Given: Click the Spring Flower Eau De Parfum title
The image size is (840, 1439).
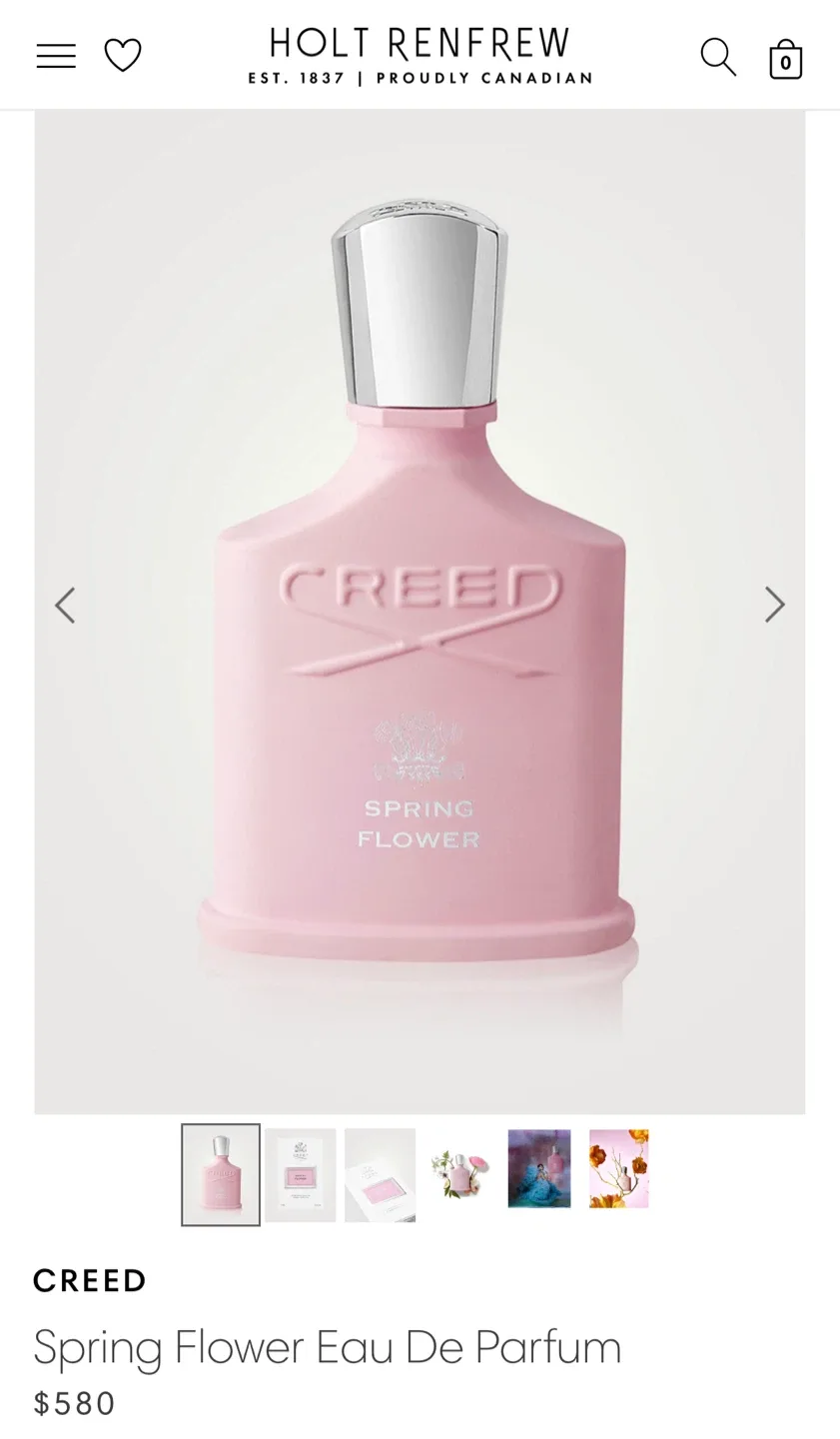Looking at the screenshot, I should 326,1347.
